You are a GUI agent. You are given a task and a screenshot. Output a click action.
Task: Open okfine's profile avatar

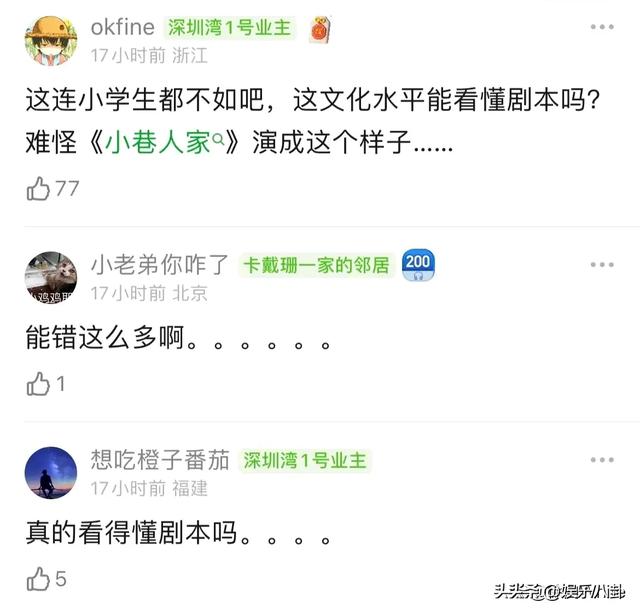51,41
